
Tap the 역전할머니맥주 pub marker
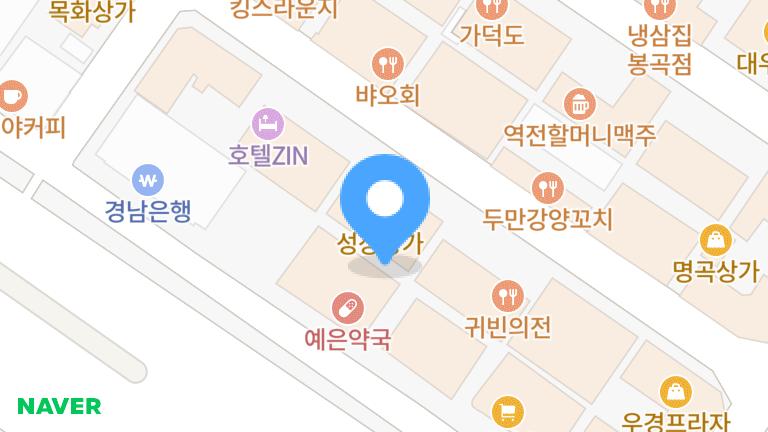point(579,102)
